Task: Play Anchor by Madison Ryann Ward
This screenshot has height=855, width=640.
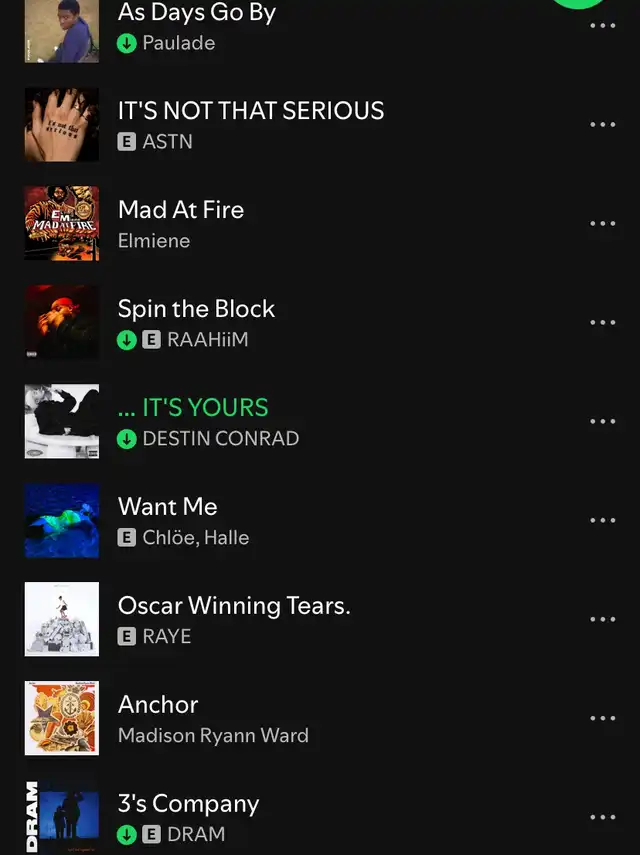Action: click(x=158, y=705)
